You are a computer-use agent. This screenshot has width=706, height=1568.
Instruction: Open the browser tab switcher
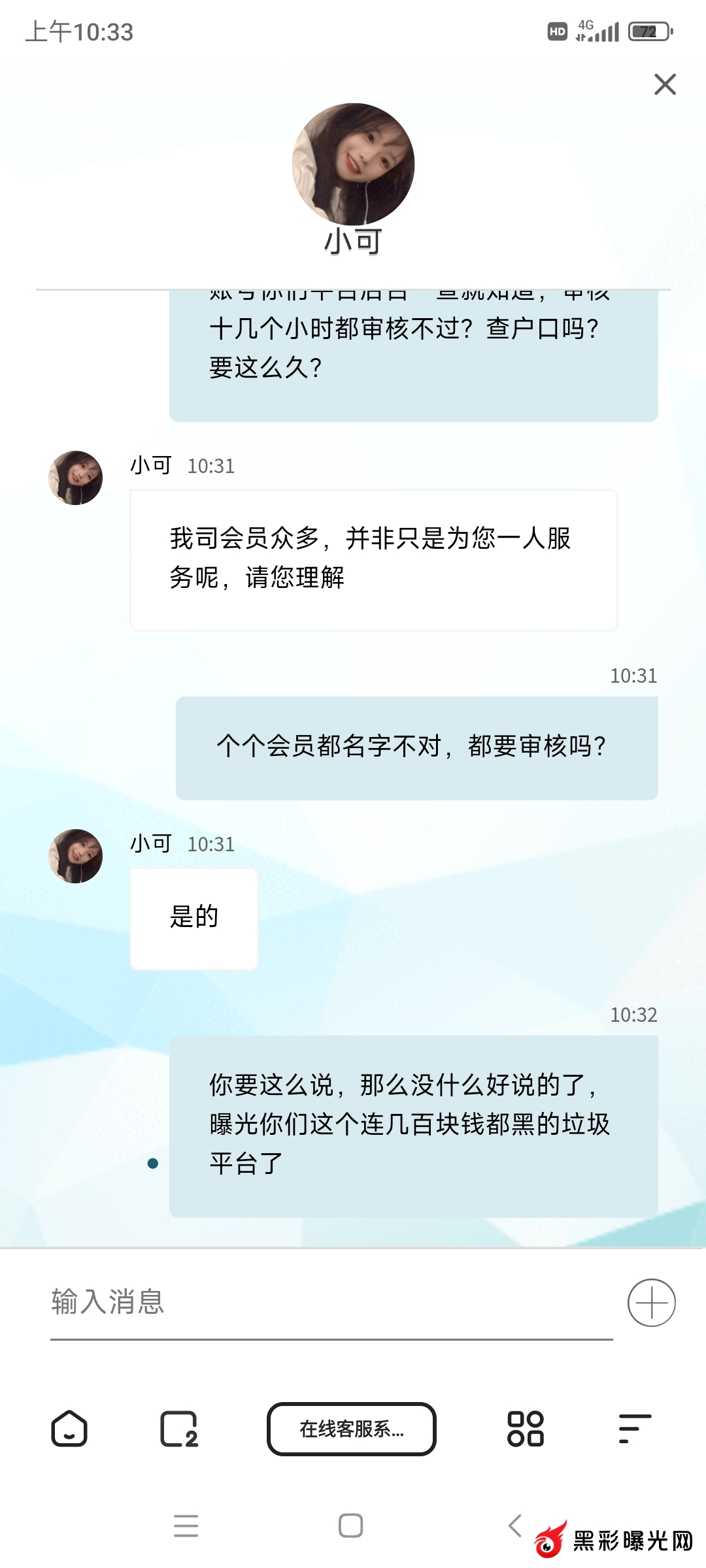click(178, 1429)
